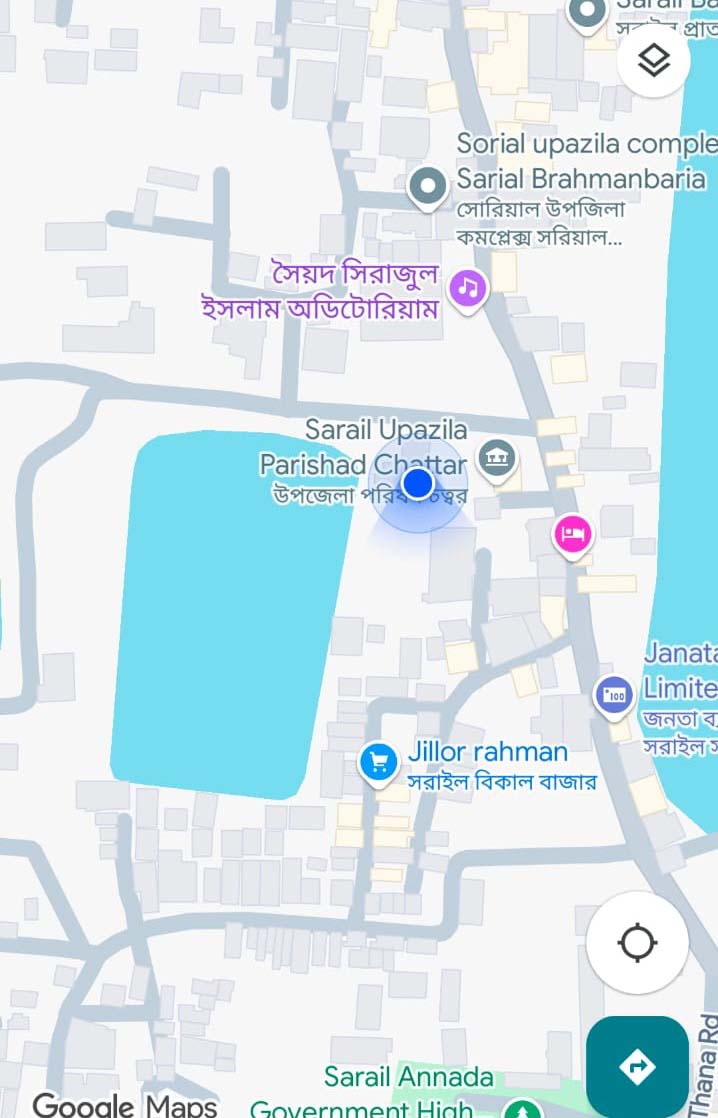Open the purple auditorium music pin
Viewport: 718px width, 1118px height.
(468, 290)
